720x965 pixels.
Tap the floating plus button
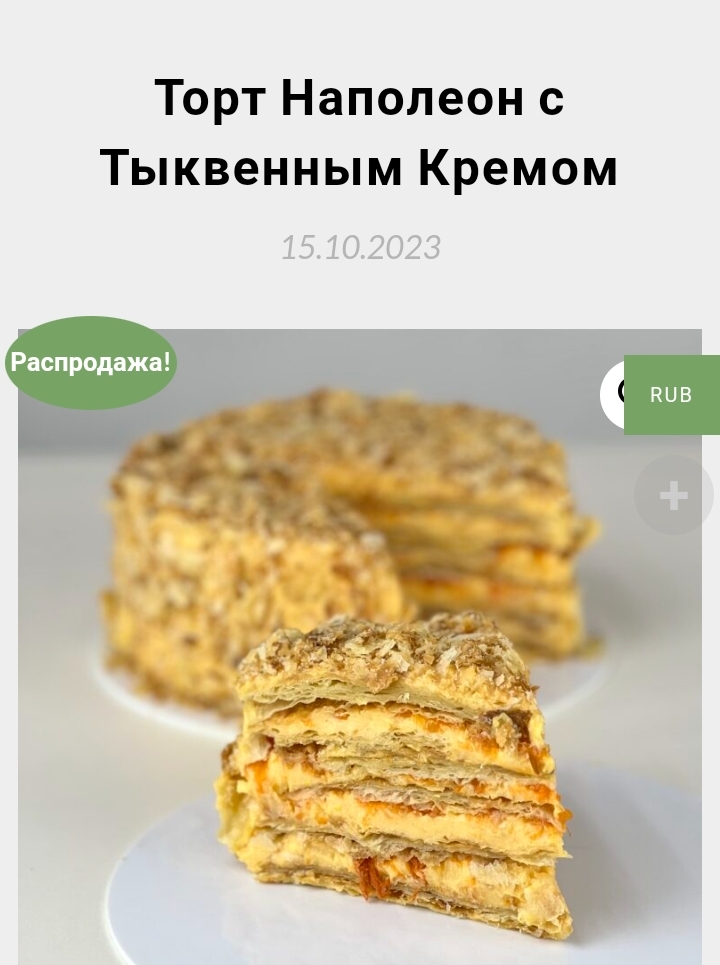click(673, 495)
